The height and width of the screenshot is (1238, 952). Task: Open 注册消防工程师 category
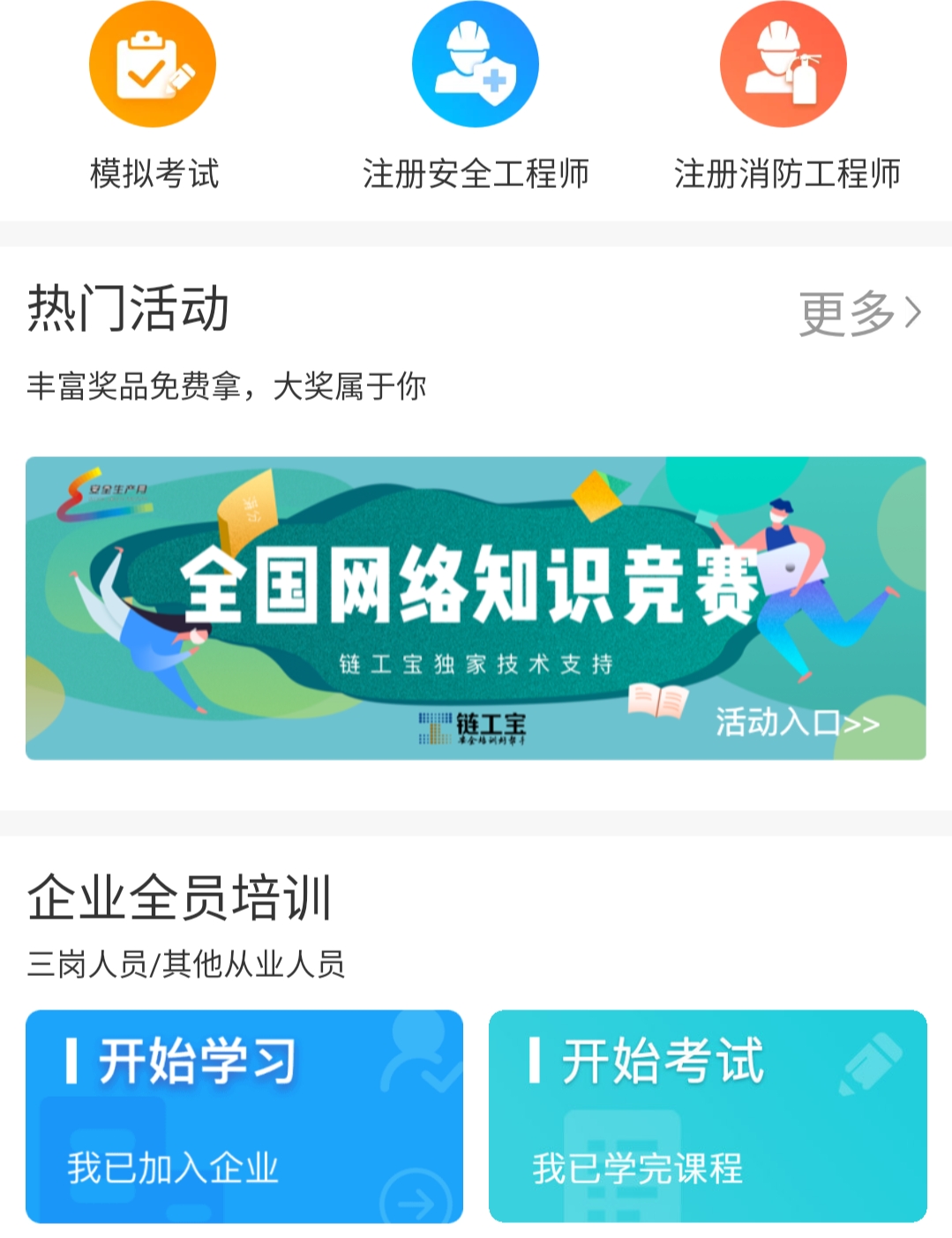click(x=785, y=97)
